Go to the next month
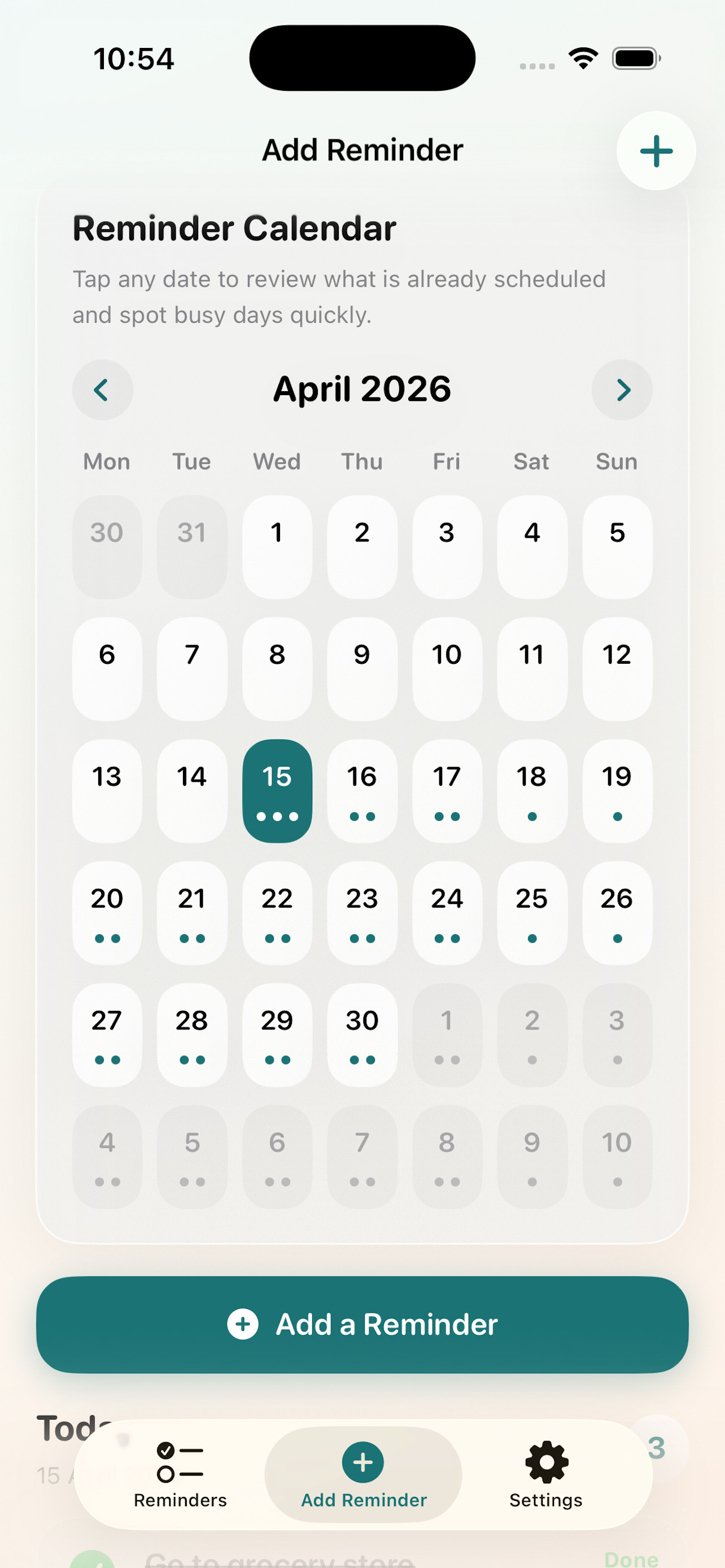Screen dimensions: 725x1568 coord(622,389)
